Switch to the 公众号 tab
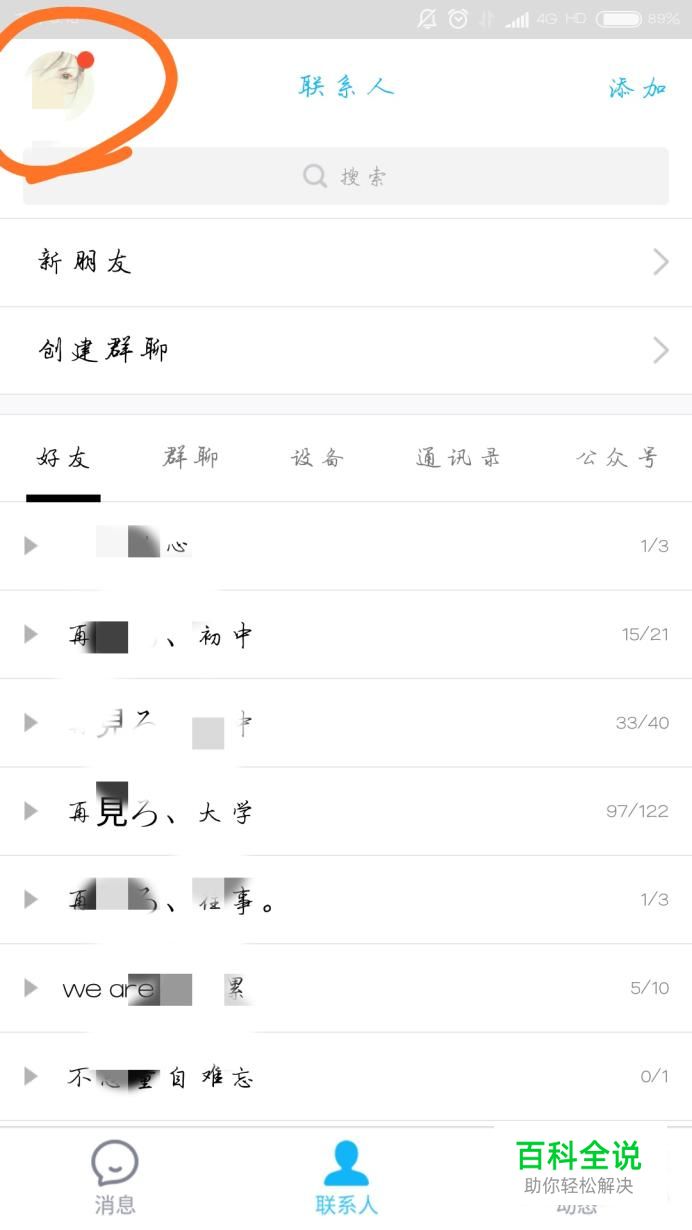 [617, 459]
